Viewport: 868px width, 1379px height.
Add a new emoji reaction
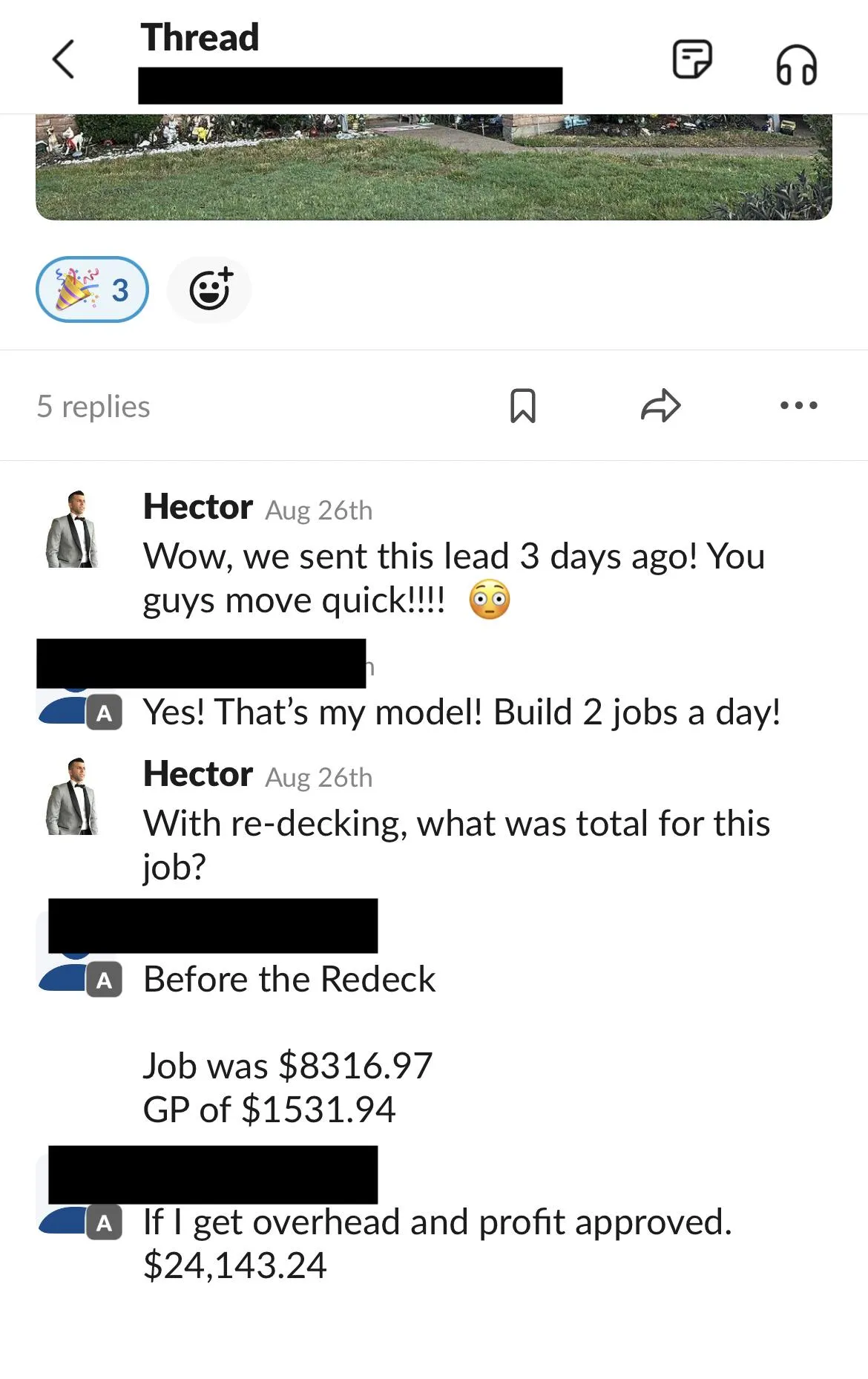(210, 289)
